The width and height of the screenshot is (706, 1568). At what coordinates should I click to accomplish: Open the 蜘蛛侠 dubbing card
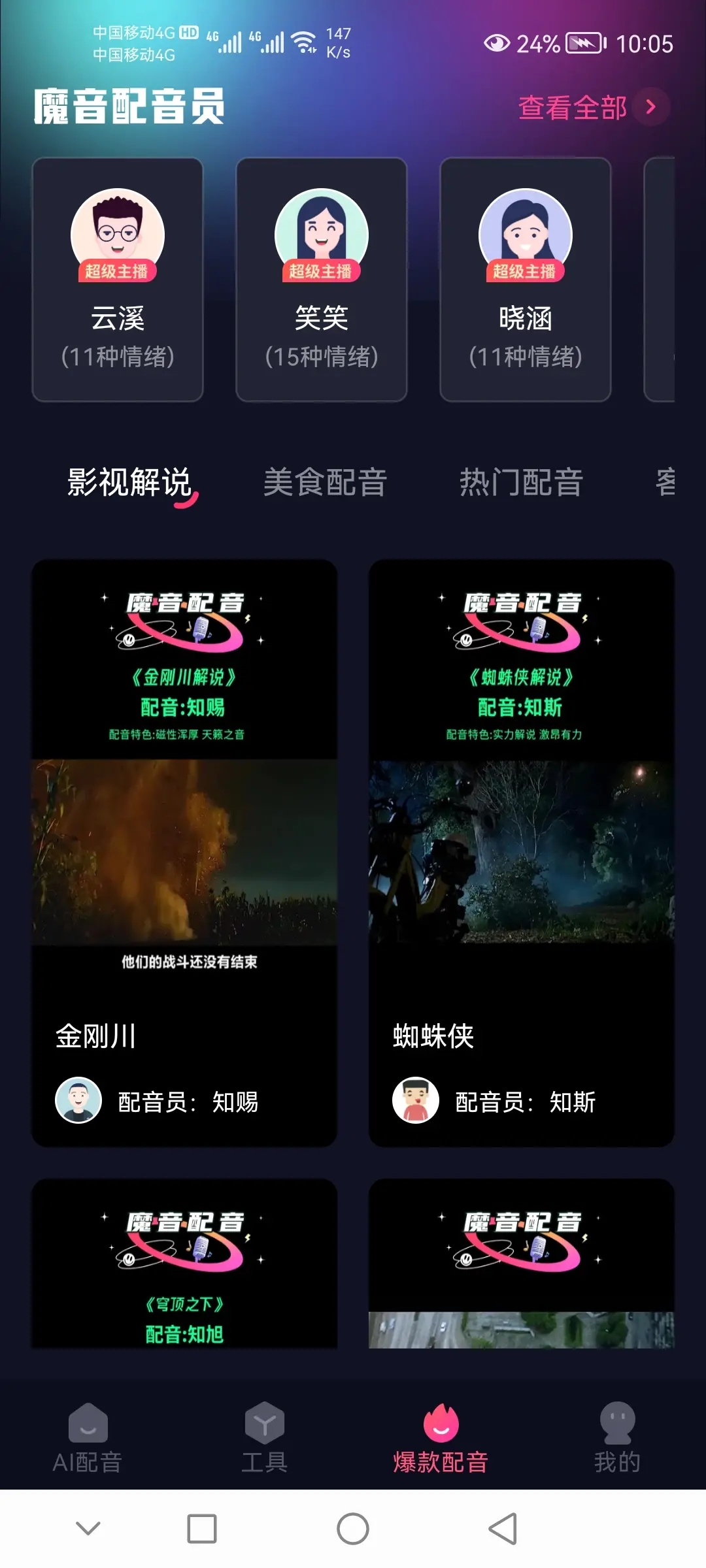(x=521, y=853)
